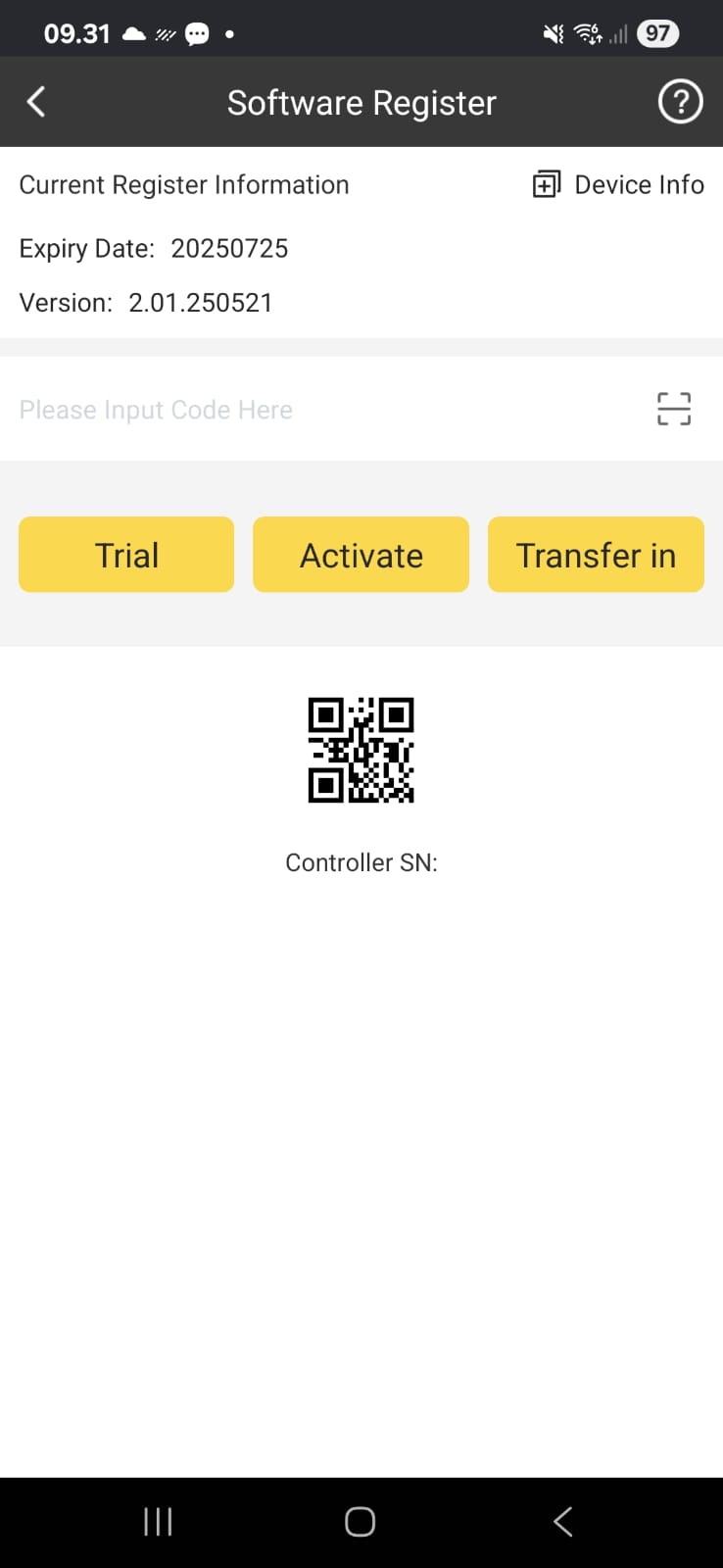
Task: Tap the Activate button
Action: pos(361,555)
